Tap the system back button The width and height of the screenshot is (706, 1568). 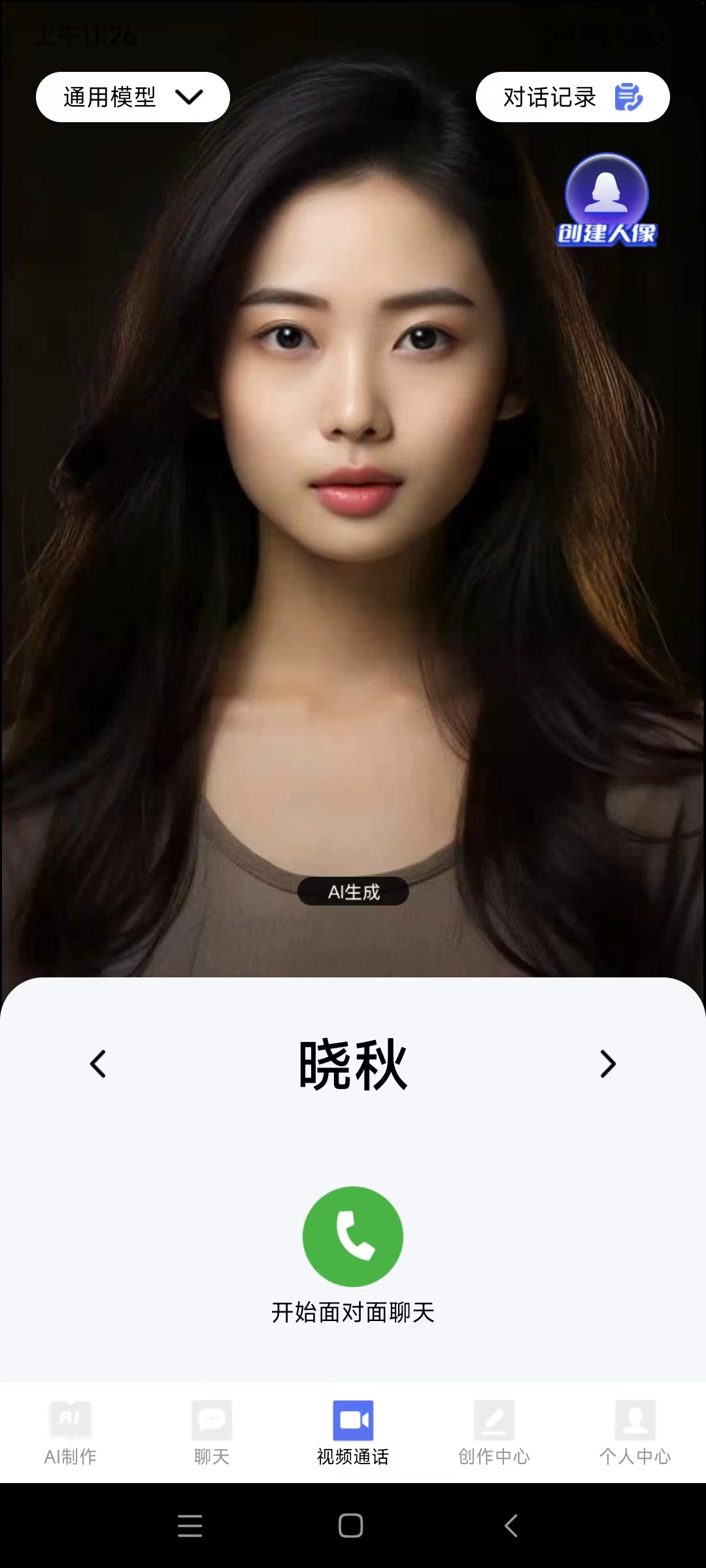click(x=511, y=1526)
